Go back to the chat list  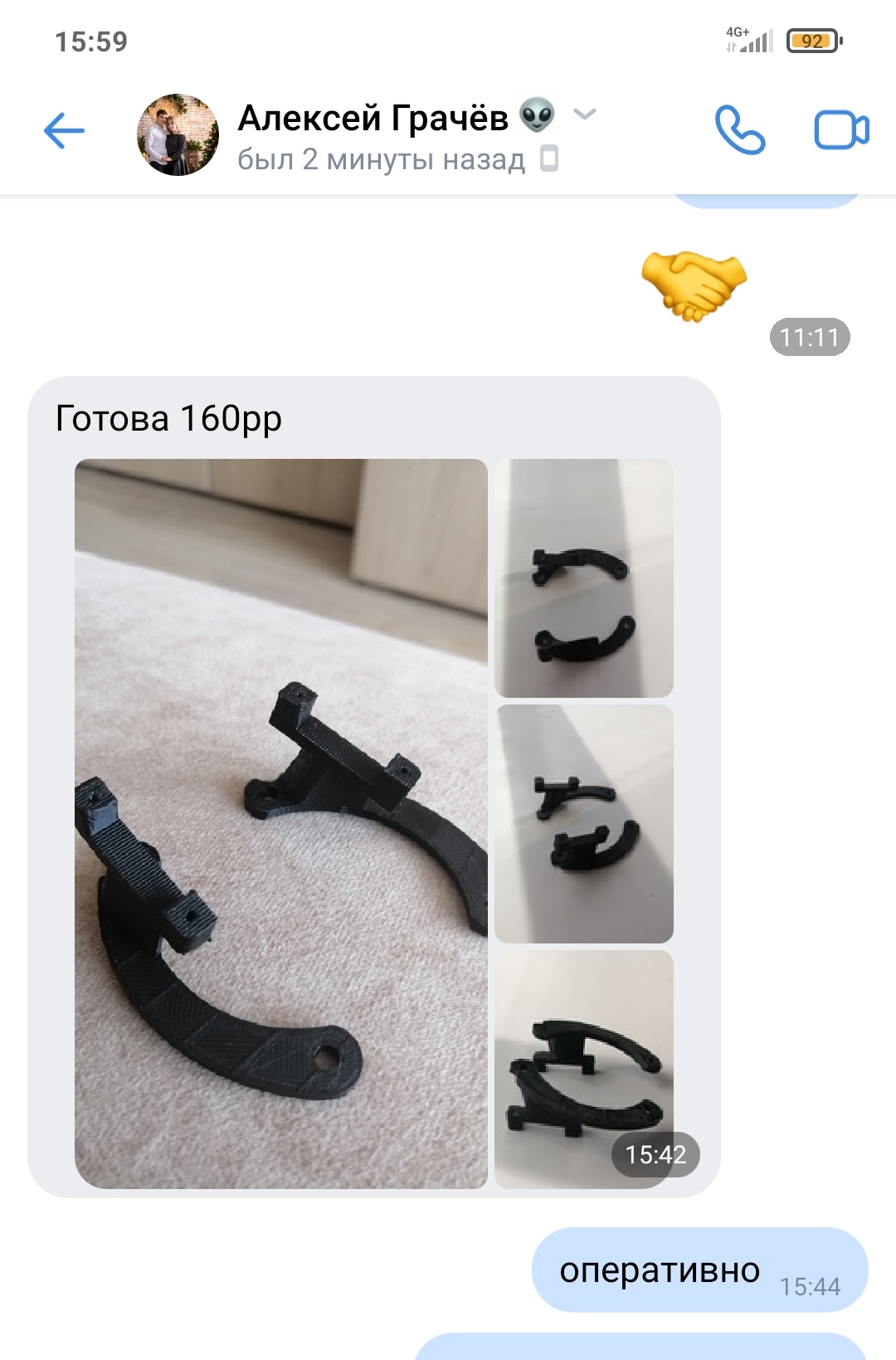tap(64, 131)
